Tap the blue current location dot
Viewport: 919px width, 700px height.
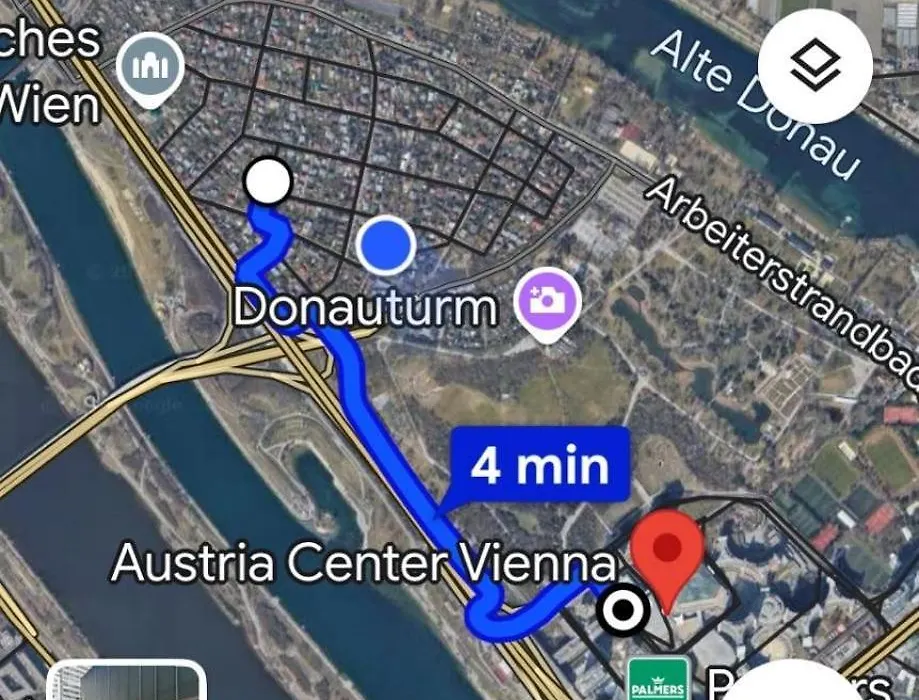tap(385, 244)
